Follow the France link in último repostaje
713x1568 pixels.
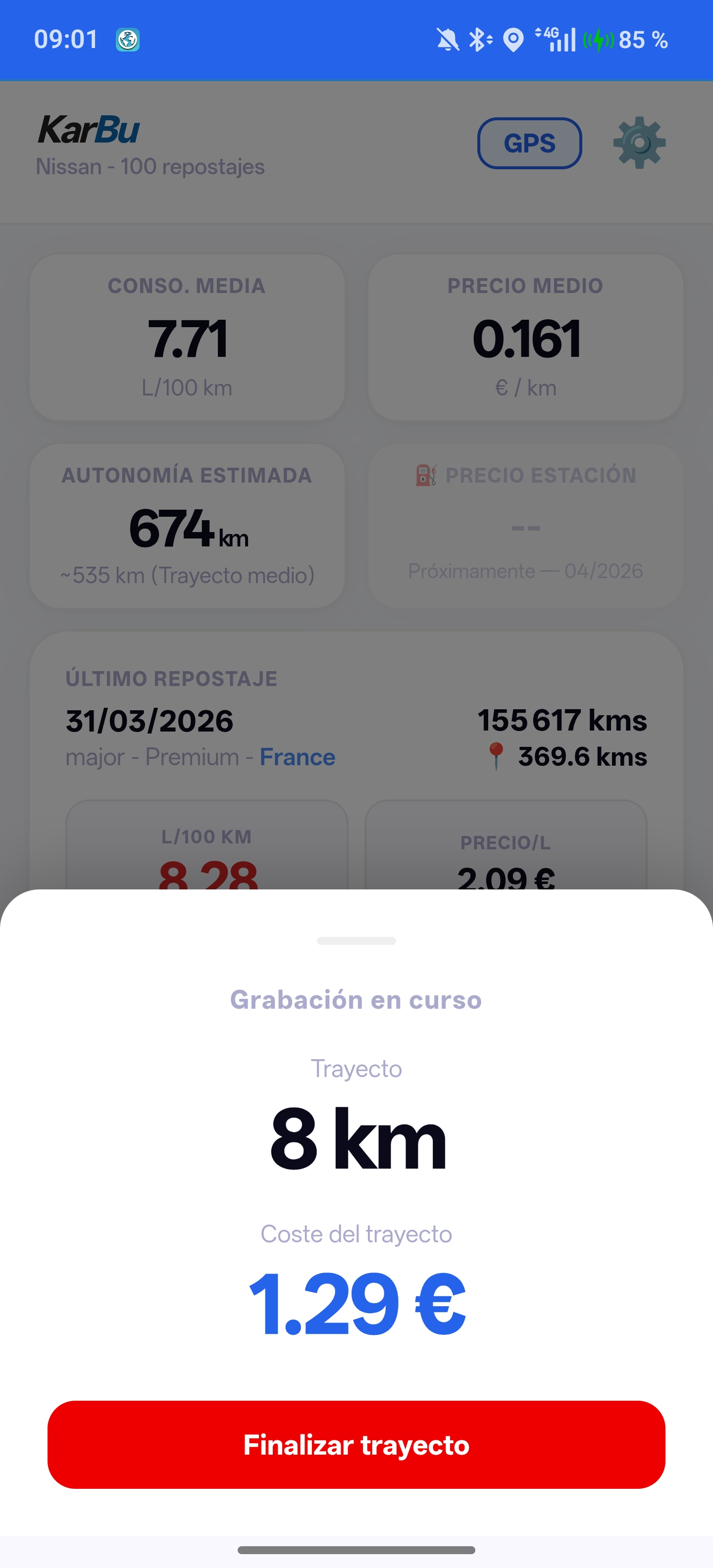pyautogui.click(x=297, y=757)
